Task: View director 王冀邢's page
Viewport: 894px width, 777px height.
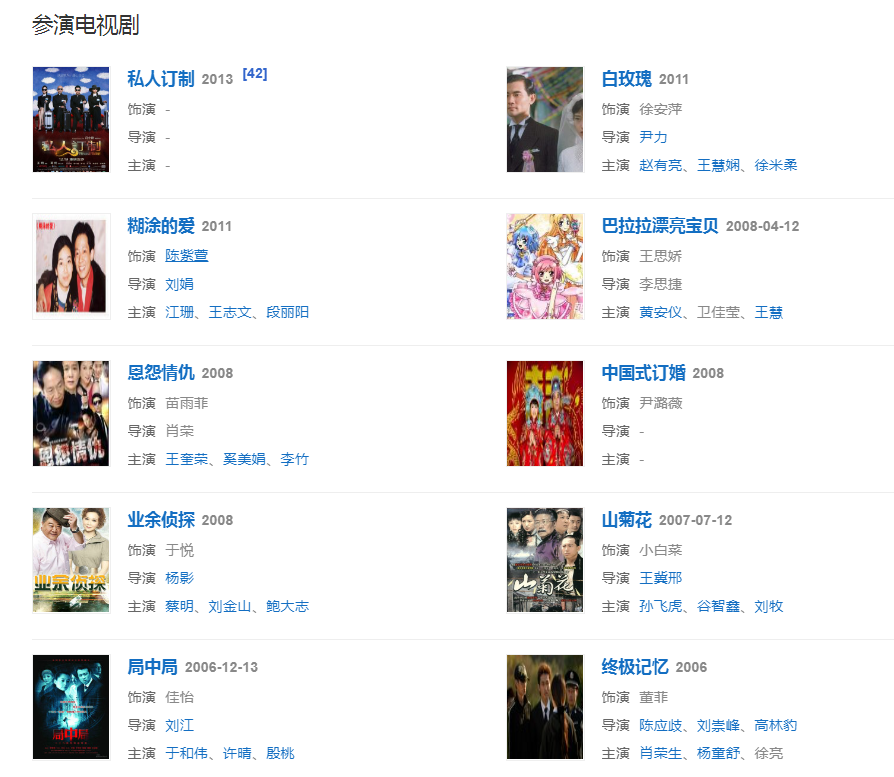Action: click(x=660, y=578)
